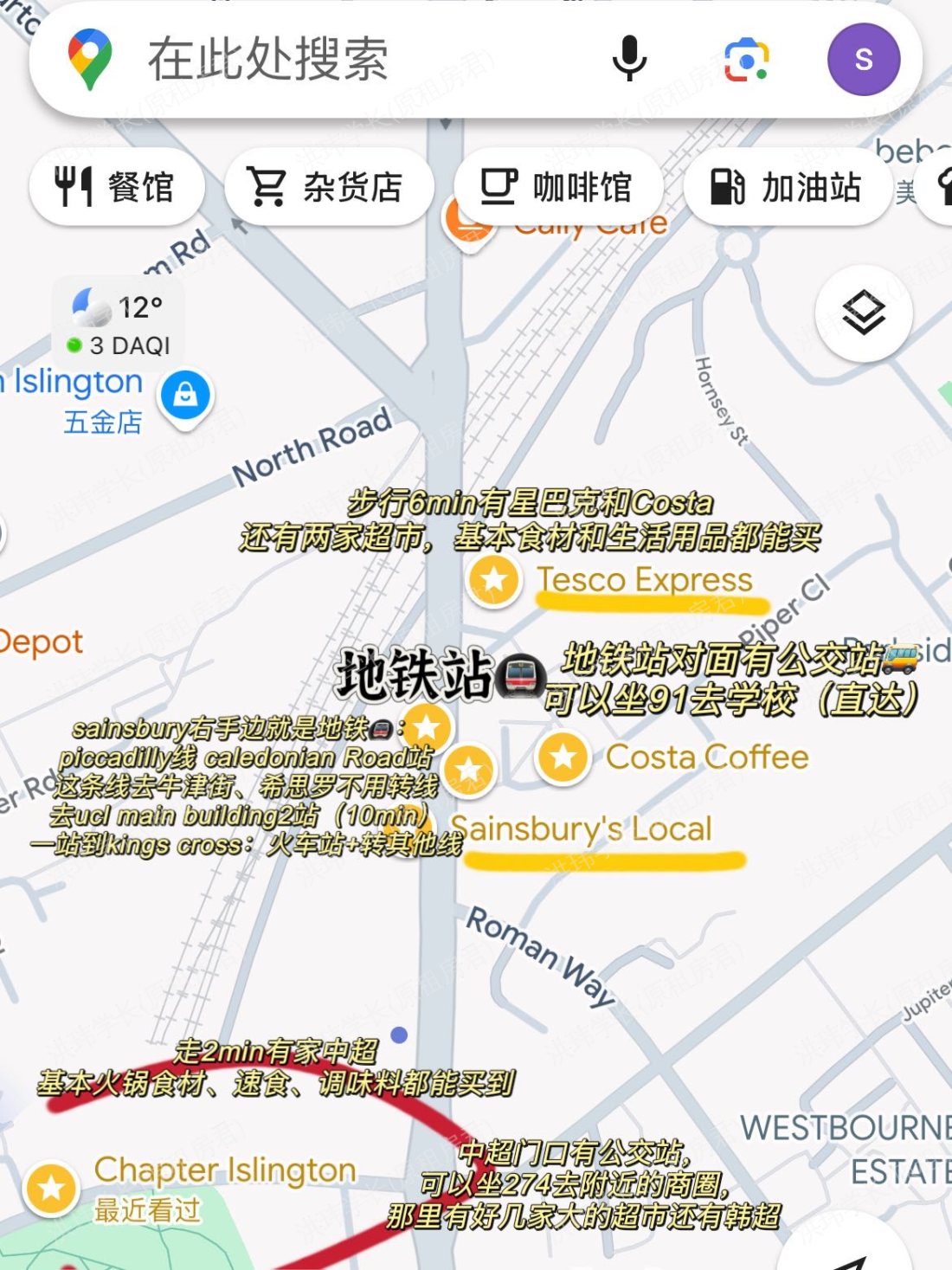The height and width of the screenshot is (1270, 952).
Task: Toggle the 餐馆 category filter
Action: click(116, 184)
